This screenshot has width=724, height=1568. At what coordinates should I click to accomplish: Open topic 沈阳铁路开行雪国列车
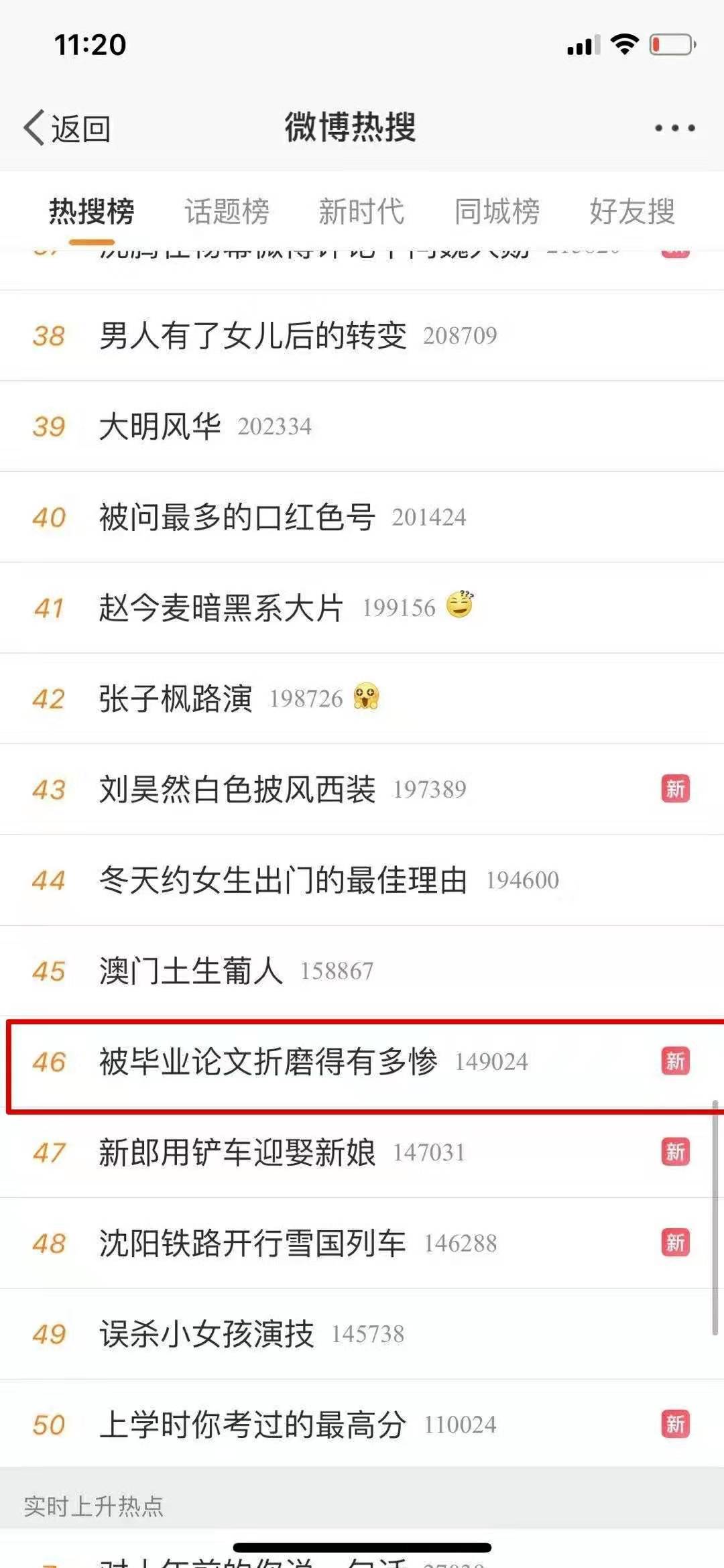click(x=252, y=1244)
